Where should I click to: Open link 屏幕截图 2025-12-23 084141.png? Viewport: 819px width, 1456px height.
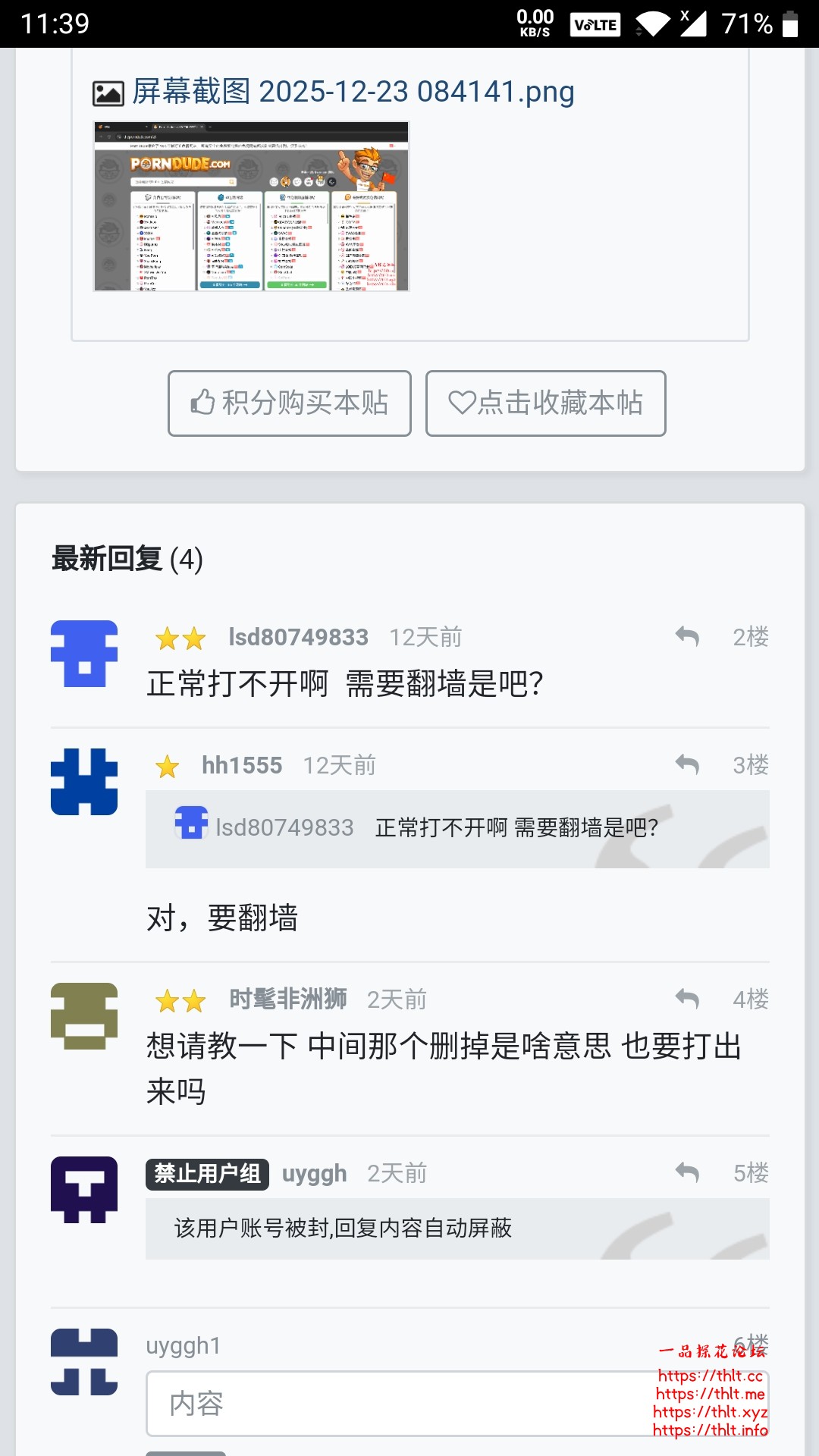[x=353, y=91]
